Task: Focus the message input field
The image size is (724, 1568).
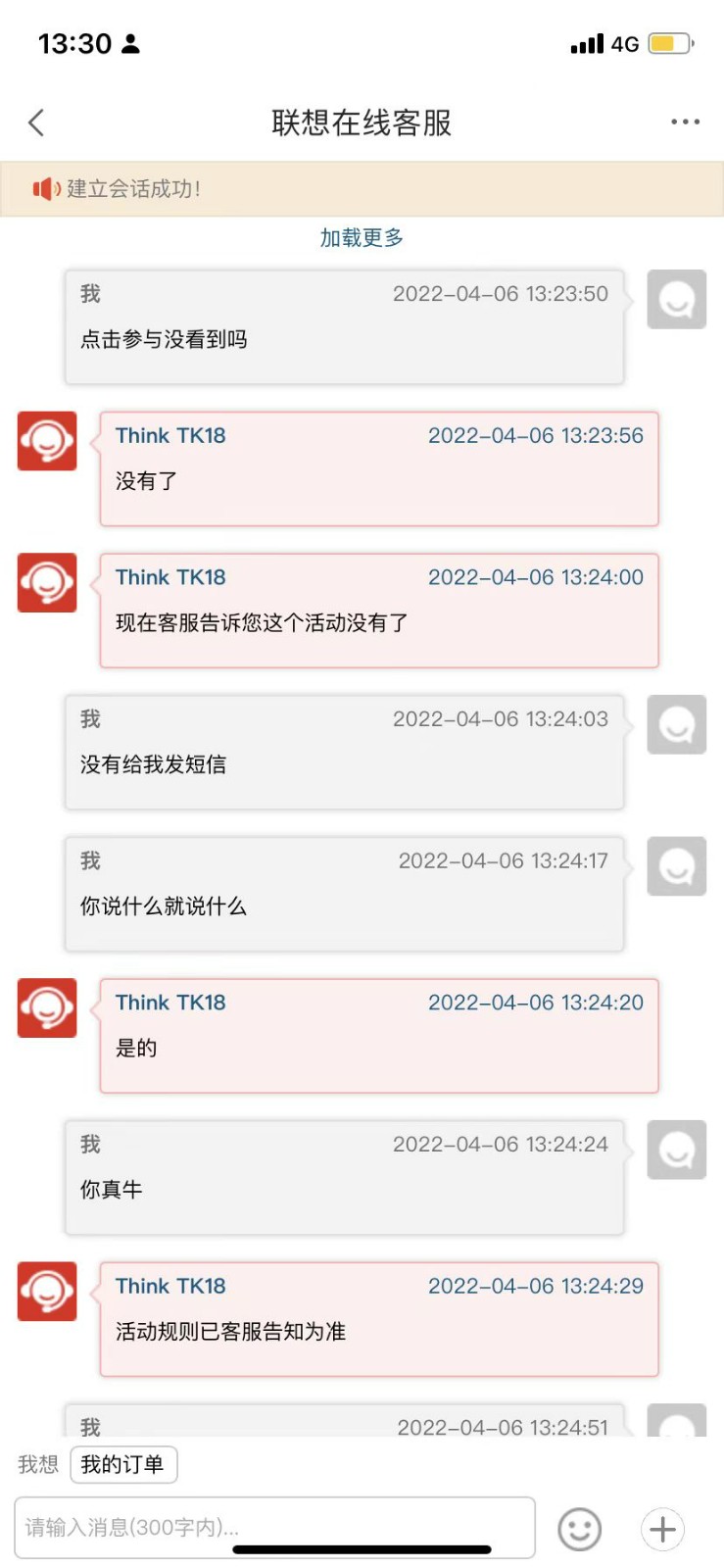Action: tap(274, 1526)
